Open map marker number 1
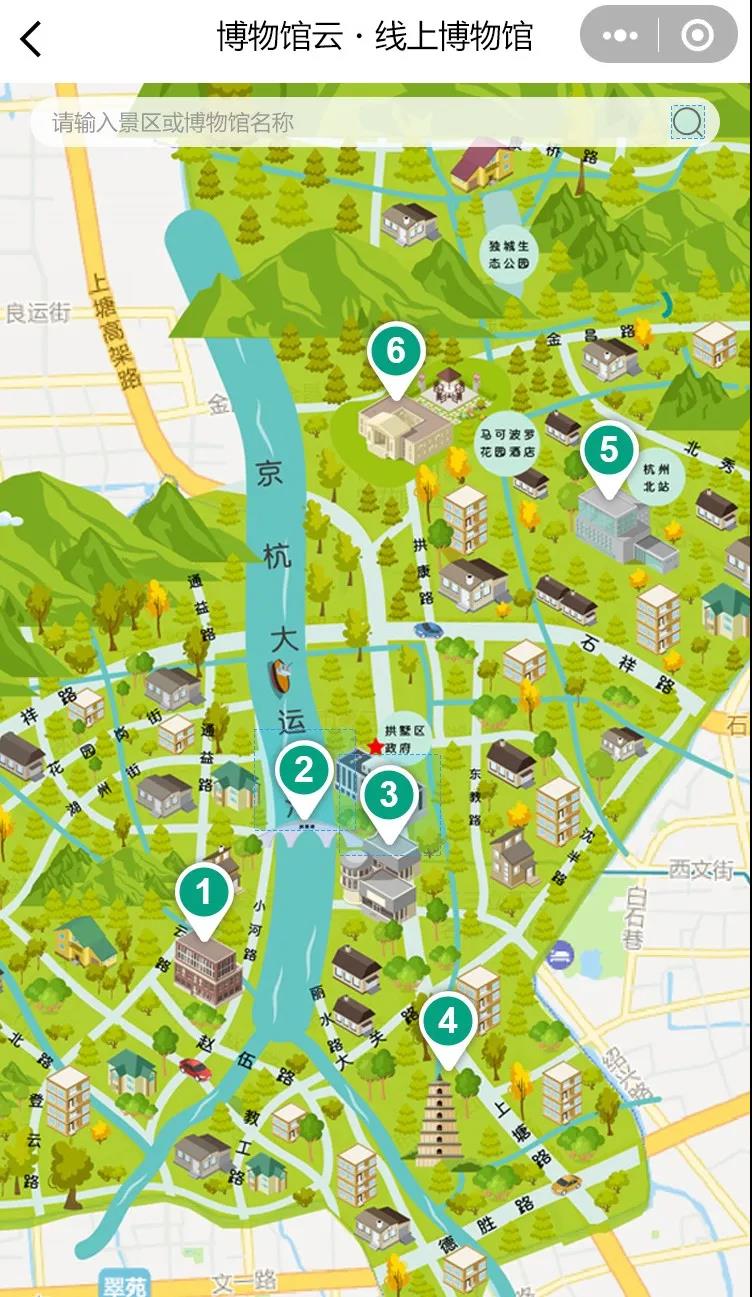This screenshot has height=1297, width=752. click(x=205, y=893)
